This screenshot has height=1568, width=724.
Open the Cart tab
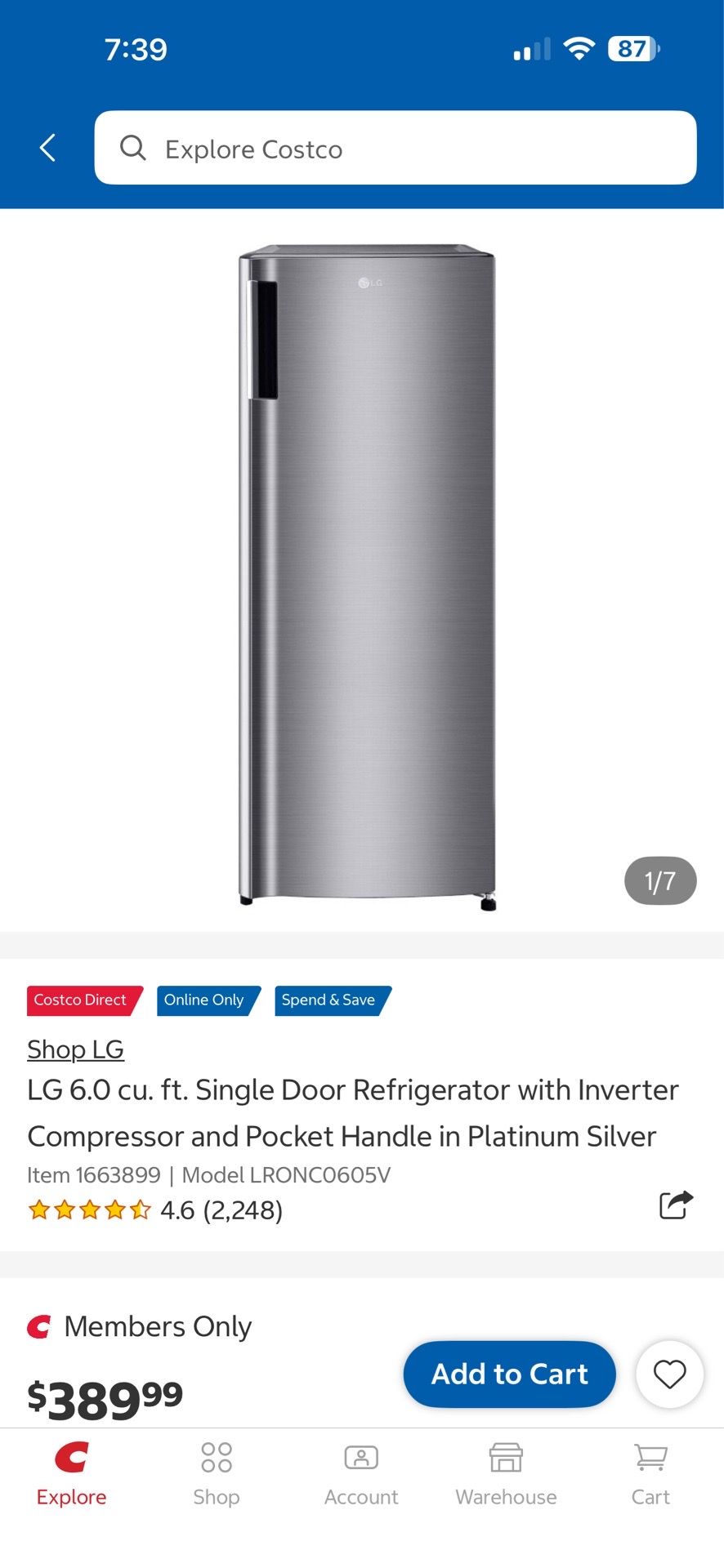tap(650, 1474)
